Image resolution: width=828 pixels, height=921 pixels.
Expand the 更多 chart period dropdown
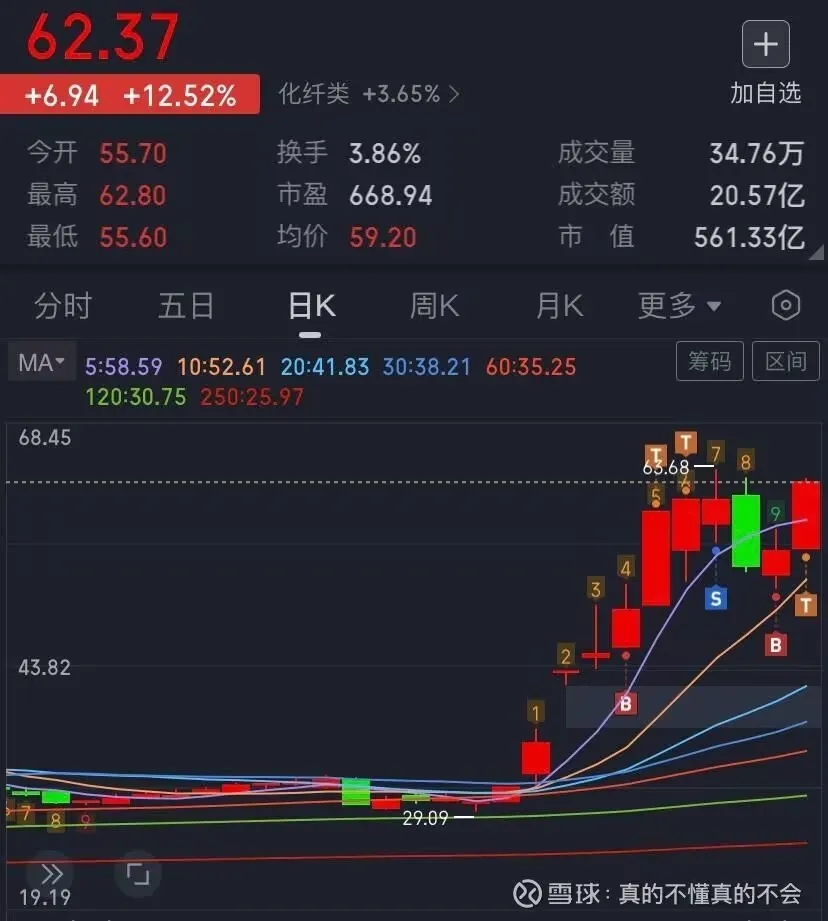click(680, 306)
